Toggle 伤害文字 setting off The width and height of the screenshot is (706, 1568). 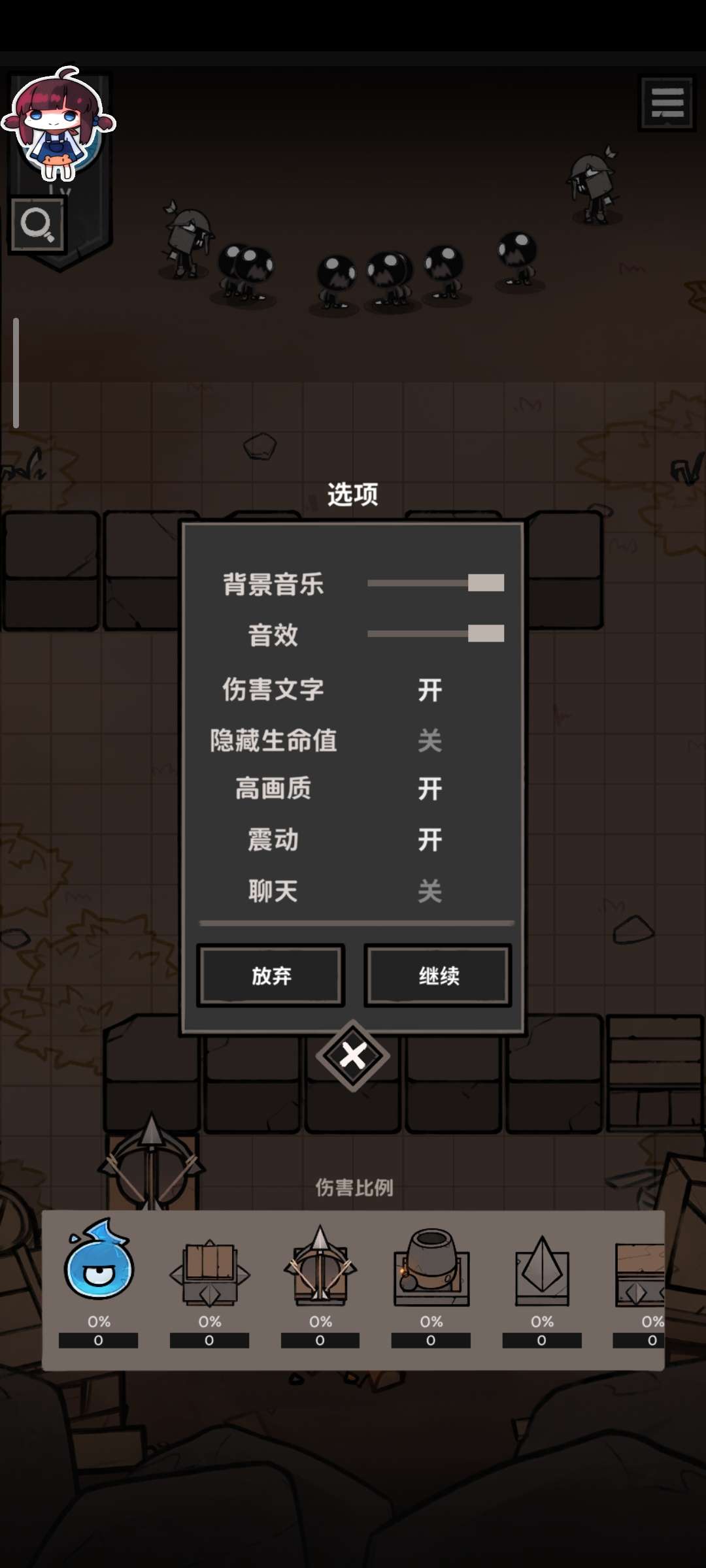(x=430, y=690)
